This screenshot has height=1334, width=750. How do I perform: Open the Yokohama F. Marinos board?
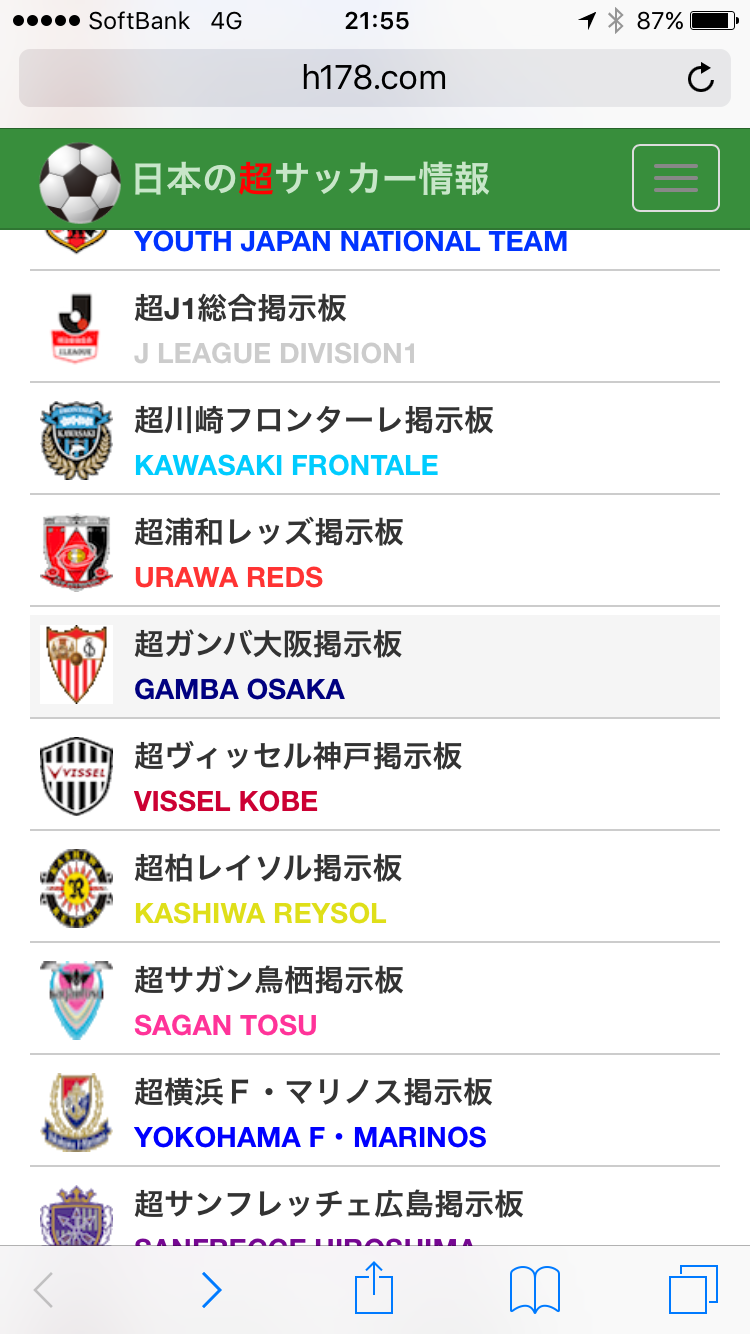pyautogui.click(x=374, y=1112)
